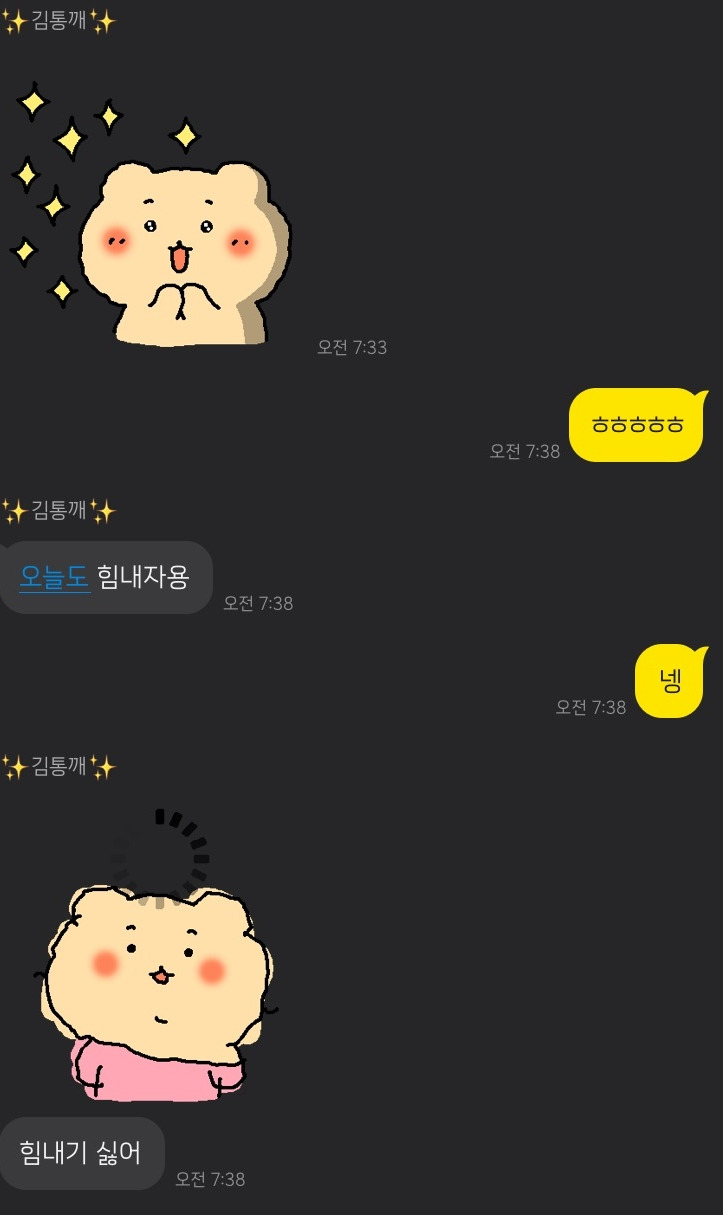The image size is (723, 1215).
Task: Tap the "오전 7:33" timestamp
Action: click(x=351, y=347)
